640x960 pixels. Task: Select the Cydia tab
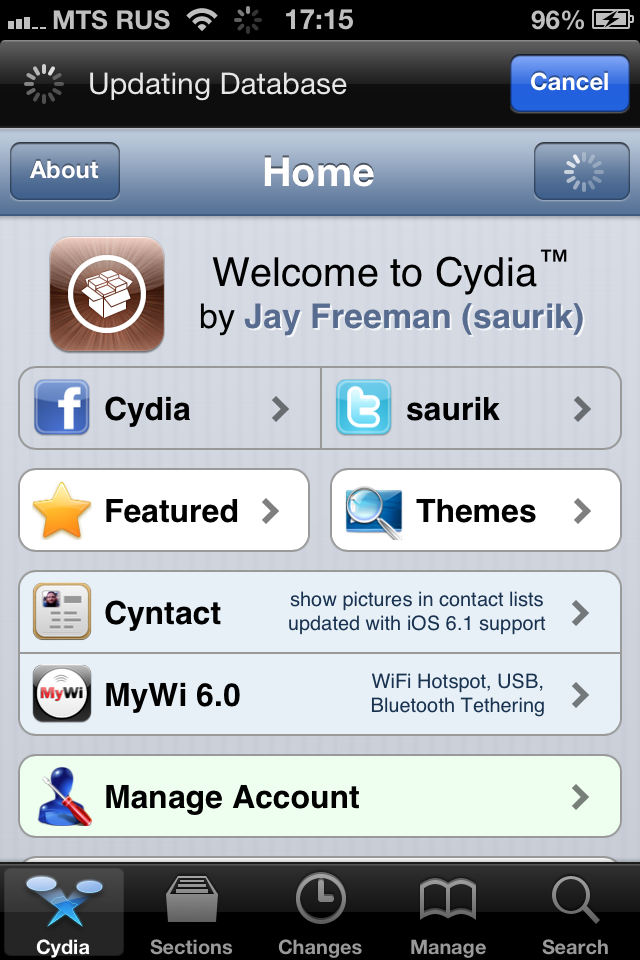click(x=63, y=915)
